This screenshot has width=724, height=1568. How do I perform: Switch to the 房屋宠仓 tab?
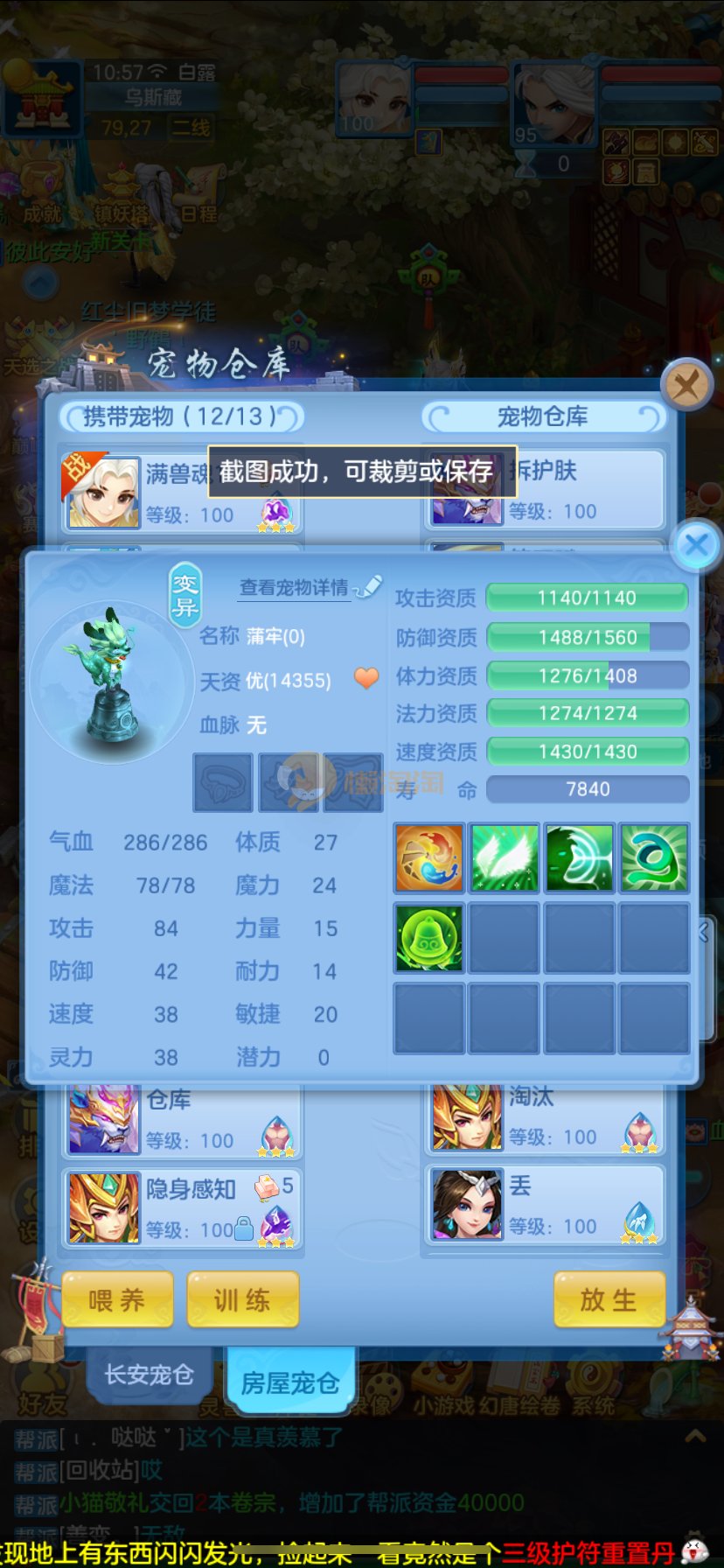290,1382
